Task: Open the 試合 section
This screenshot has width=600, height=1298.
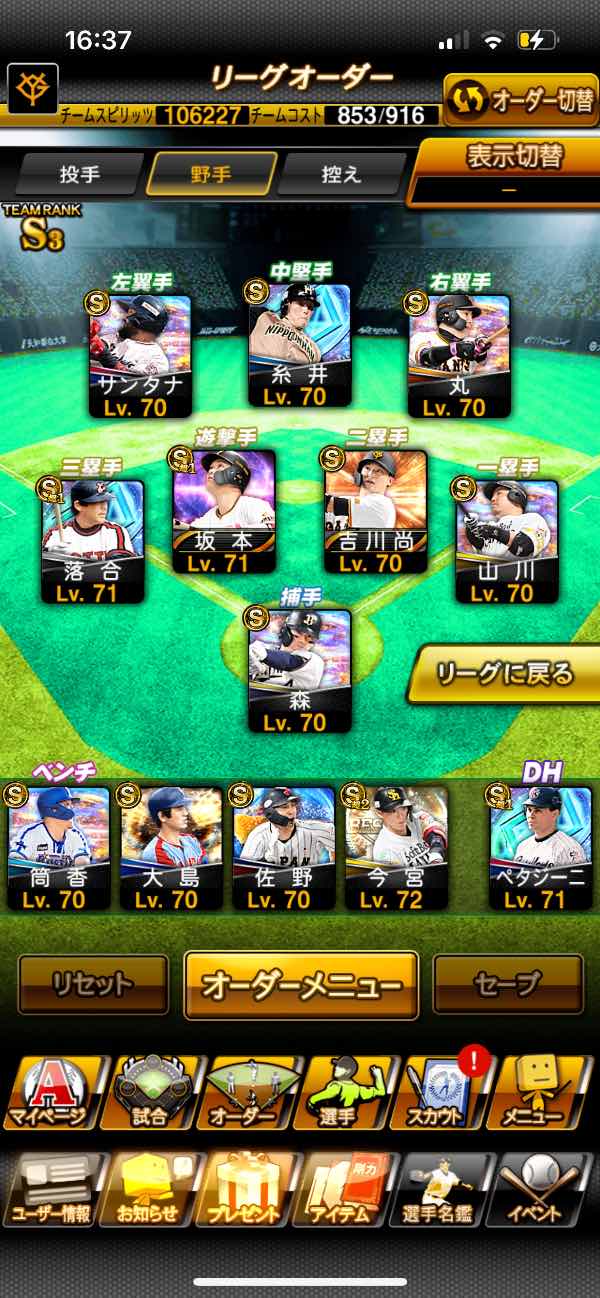Action: (150, 1095)
